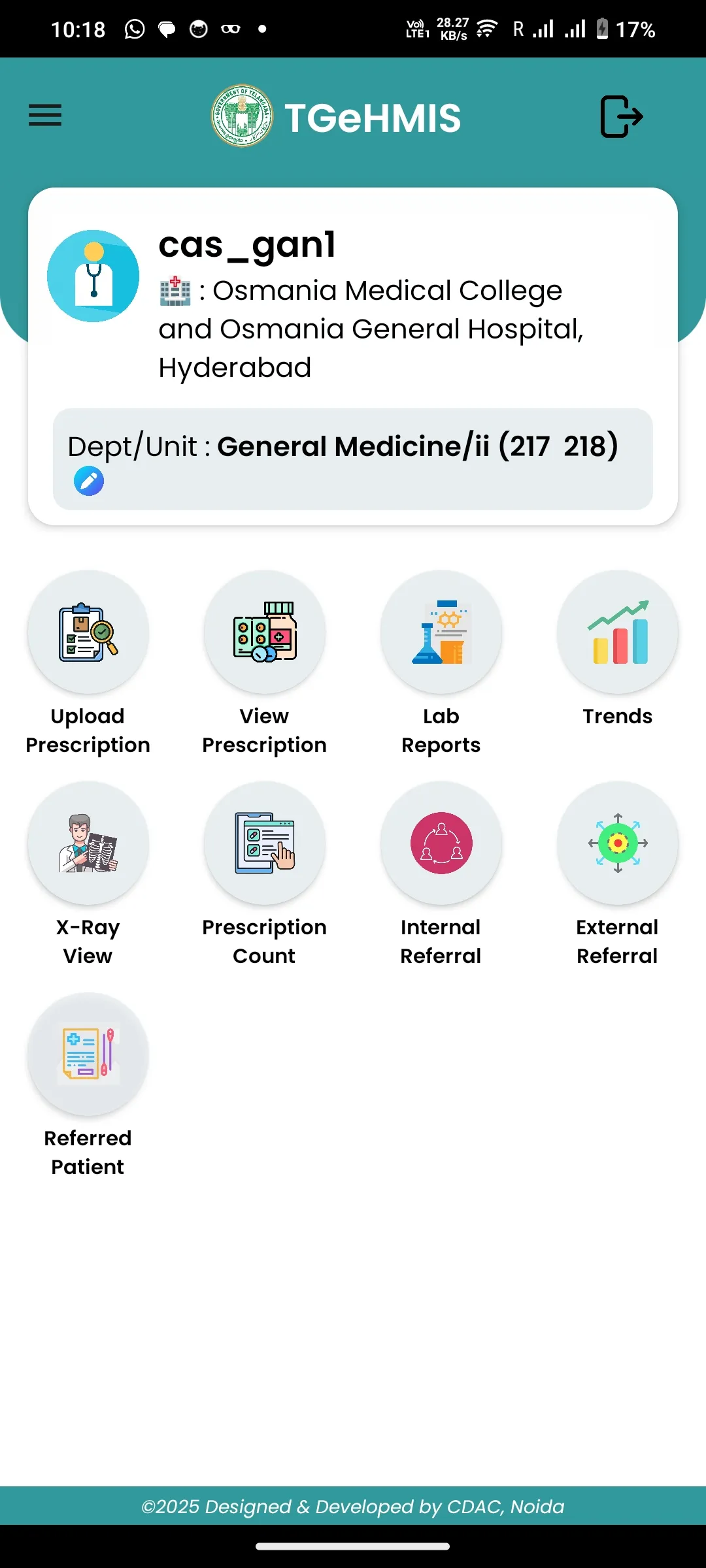The width and height of the screenshot is (706, 1568).
Task: Open Prescription Count
Action: (x=264, y=843)
